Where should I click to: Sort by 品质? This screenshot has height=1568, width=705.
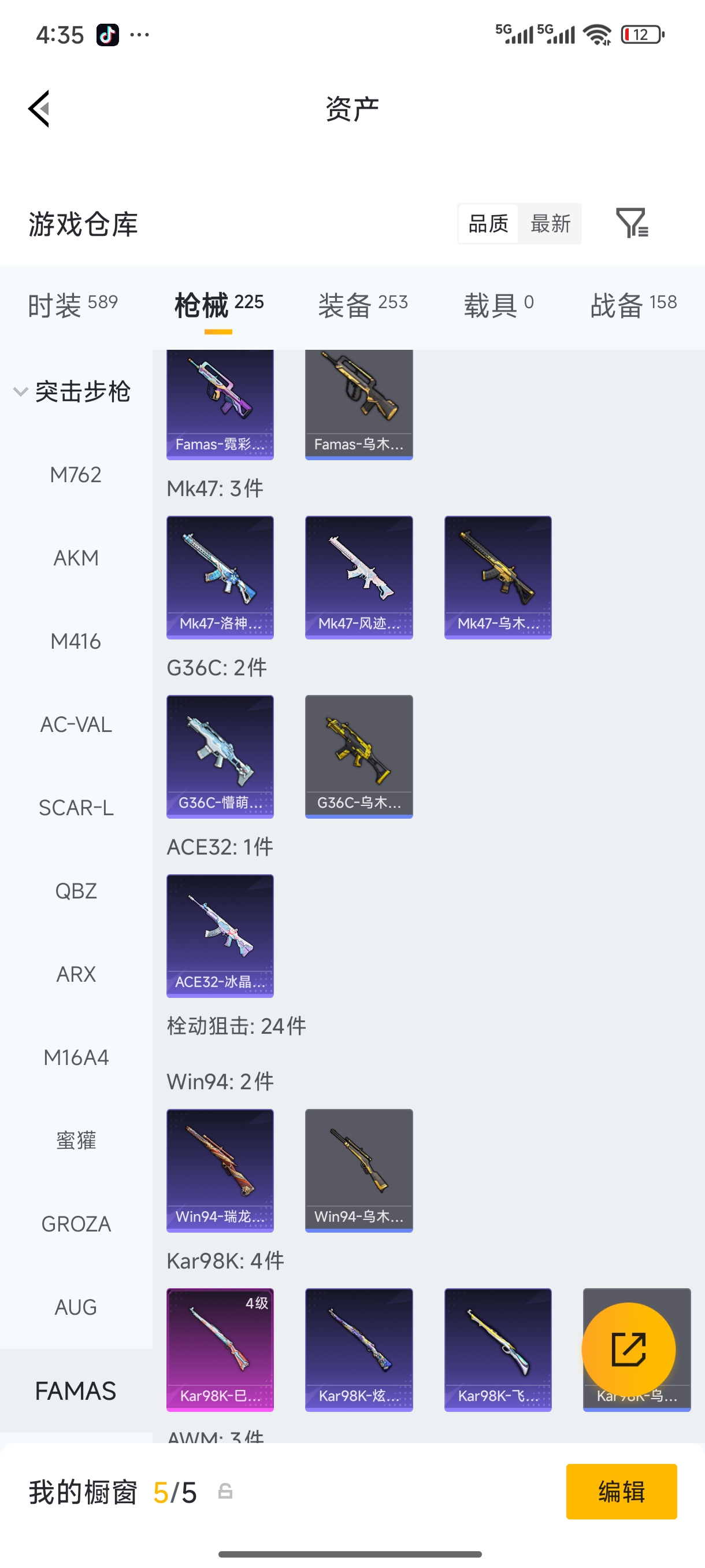click(488, 223)
